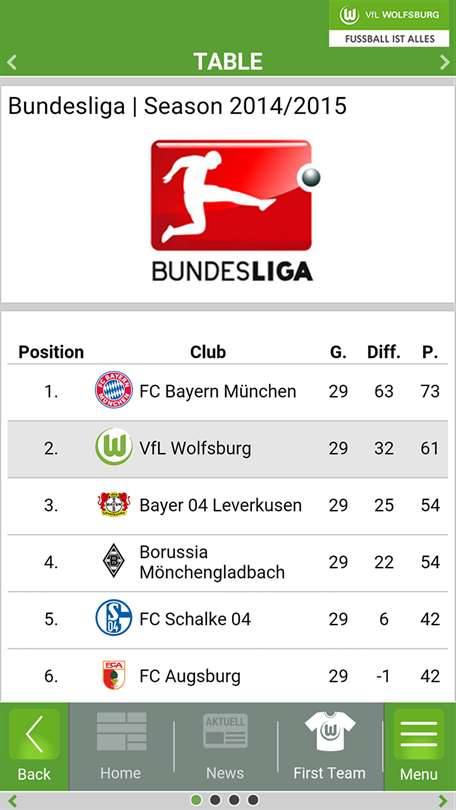Image resolution: width=456 pixels, height=810 pixels.
Task: Open the First Team tab
Action: [329, 746]
